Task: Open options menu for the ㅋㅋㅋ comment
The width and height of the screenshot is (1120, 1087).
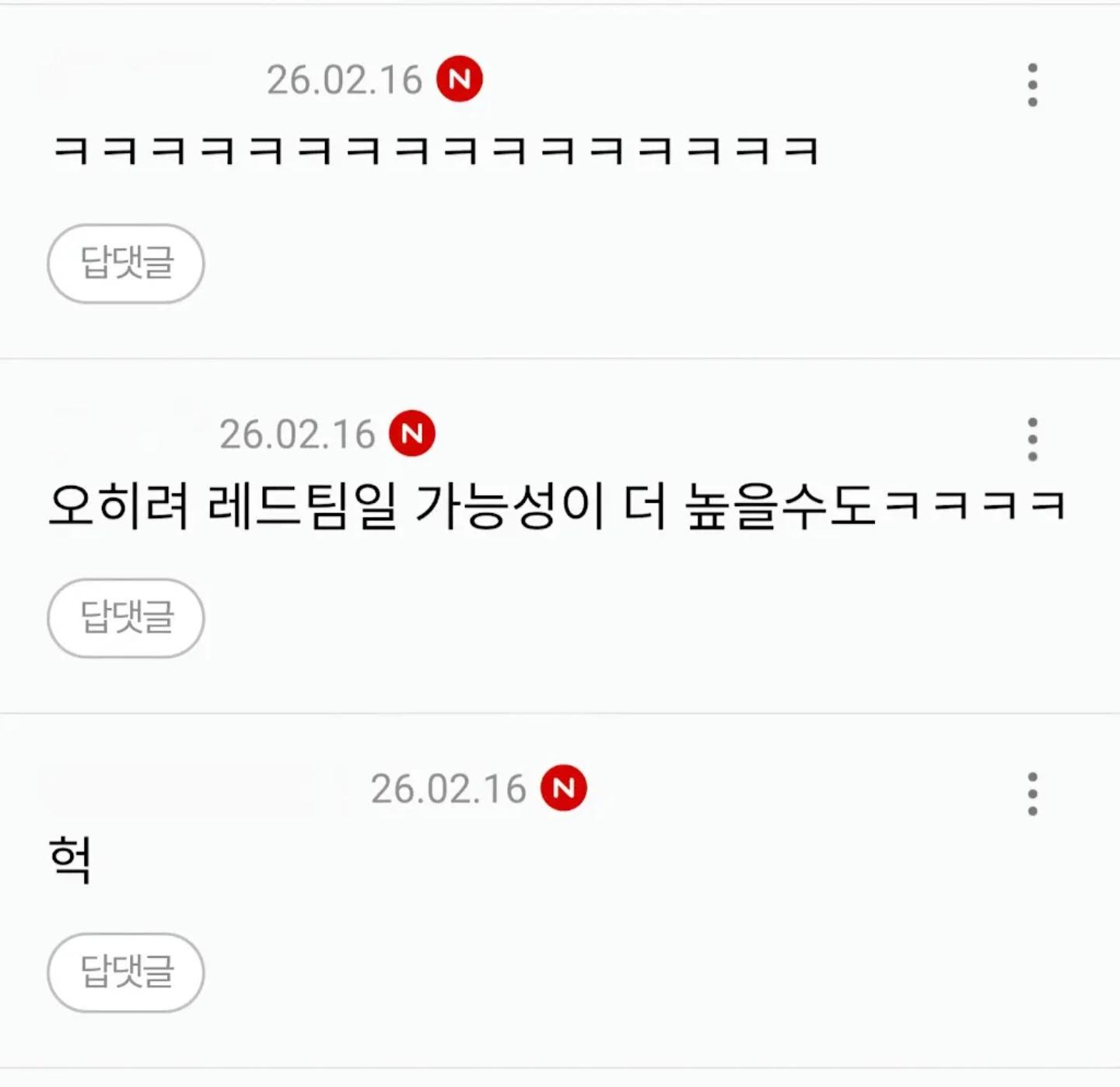Action: coord(1032,85)
